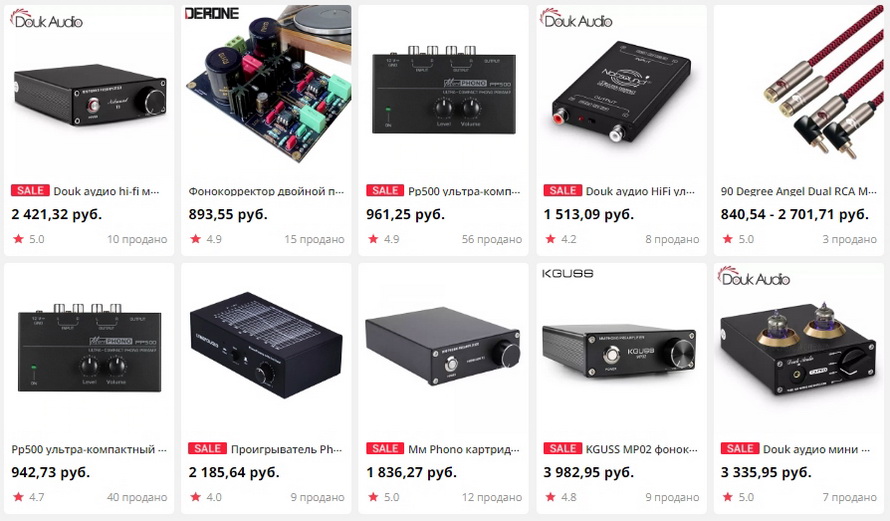Open the Фонокорректор двойной product card
This screenshot has height=521, width=890.
pyautogui.click(x=266, y=100)
